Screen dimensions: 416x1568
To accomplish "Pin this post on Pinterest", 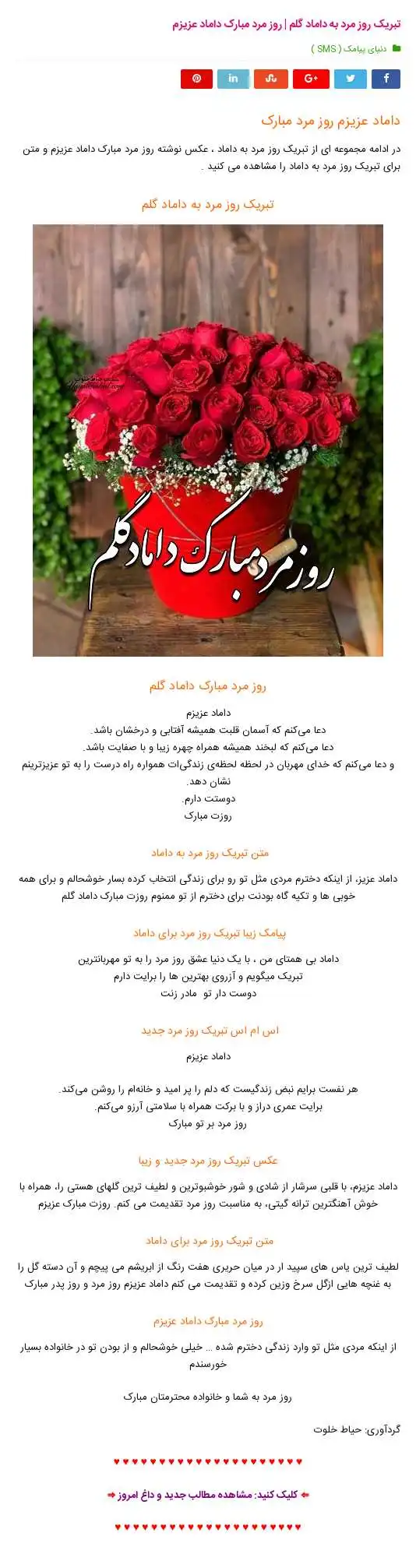I will (196, 79).
